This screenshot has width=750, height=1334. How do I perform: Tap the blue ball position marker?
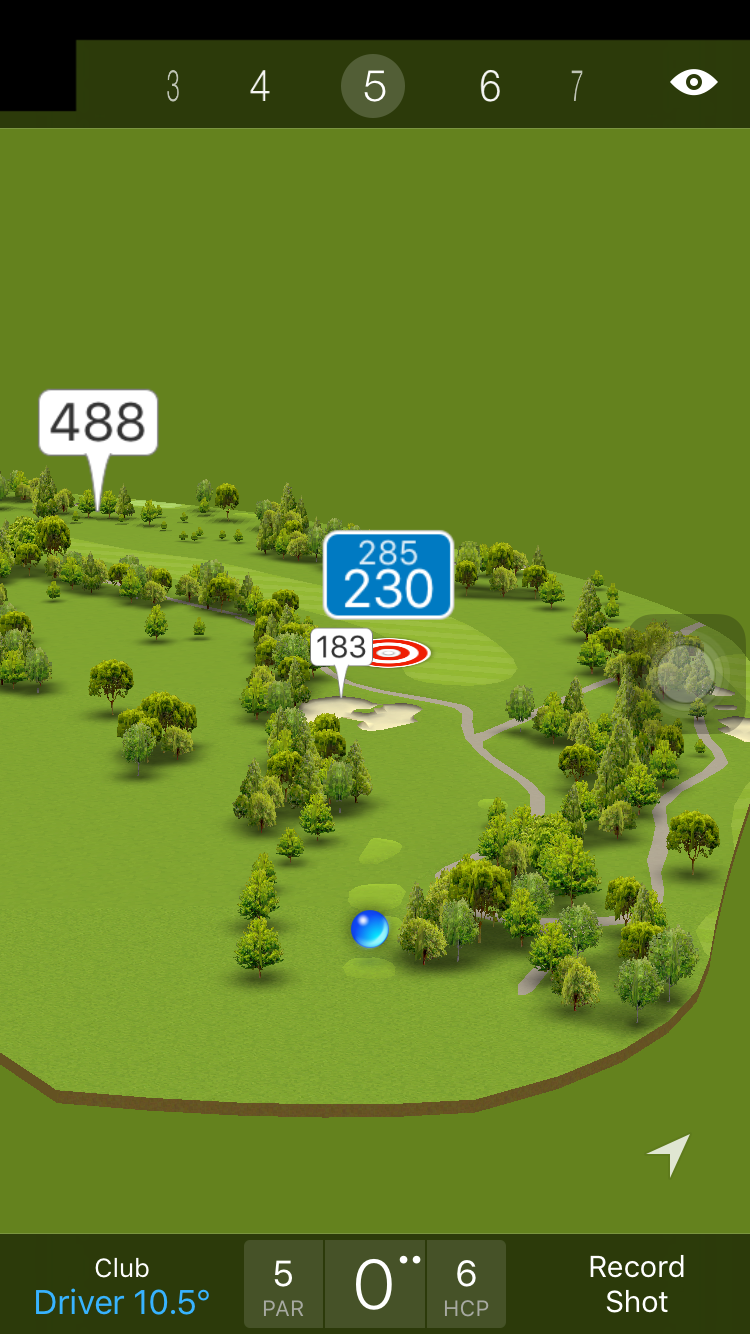[370, 929]
